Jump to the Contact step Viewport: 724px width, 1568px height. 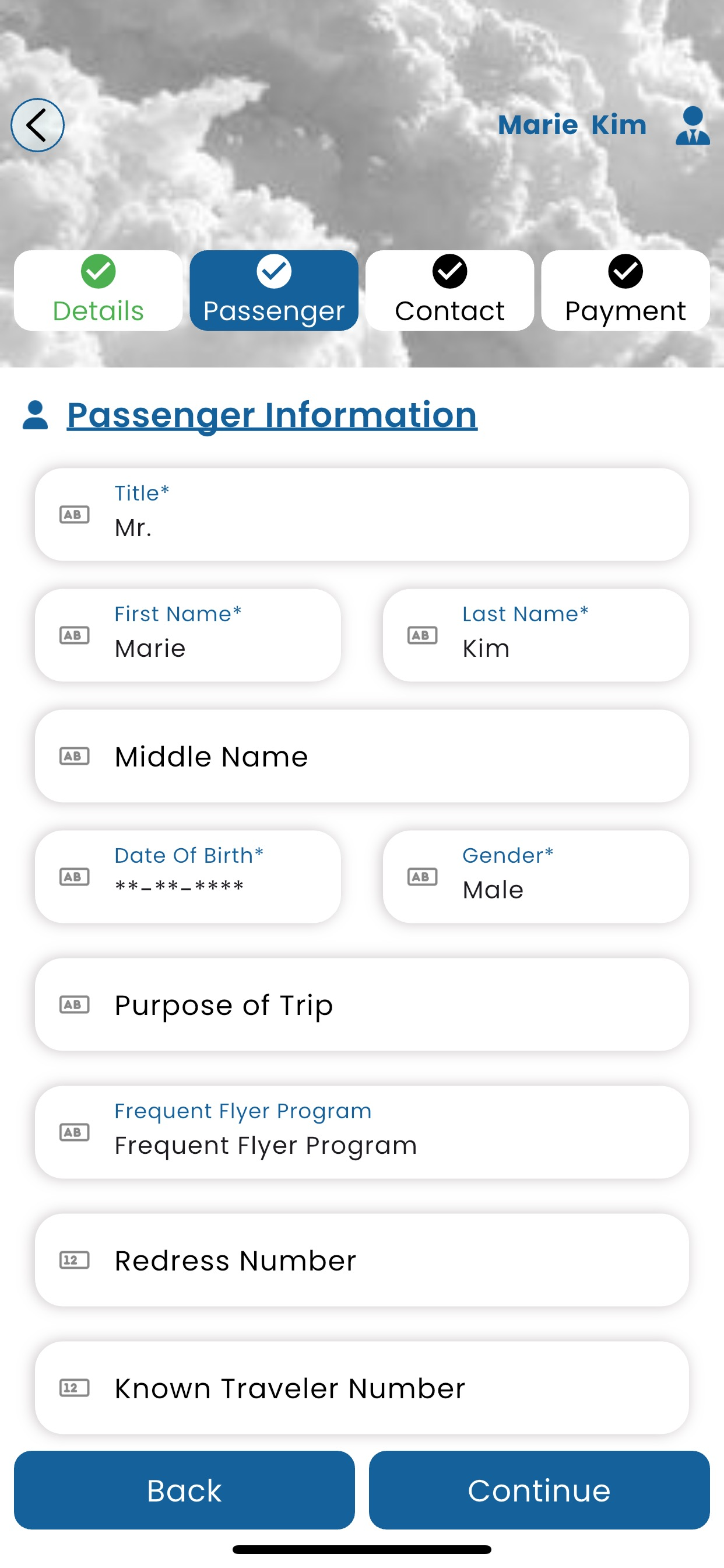[x=449, y=290]
